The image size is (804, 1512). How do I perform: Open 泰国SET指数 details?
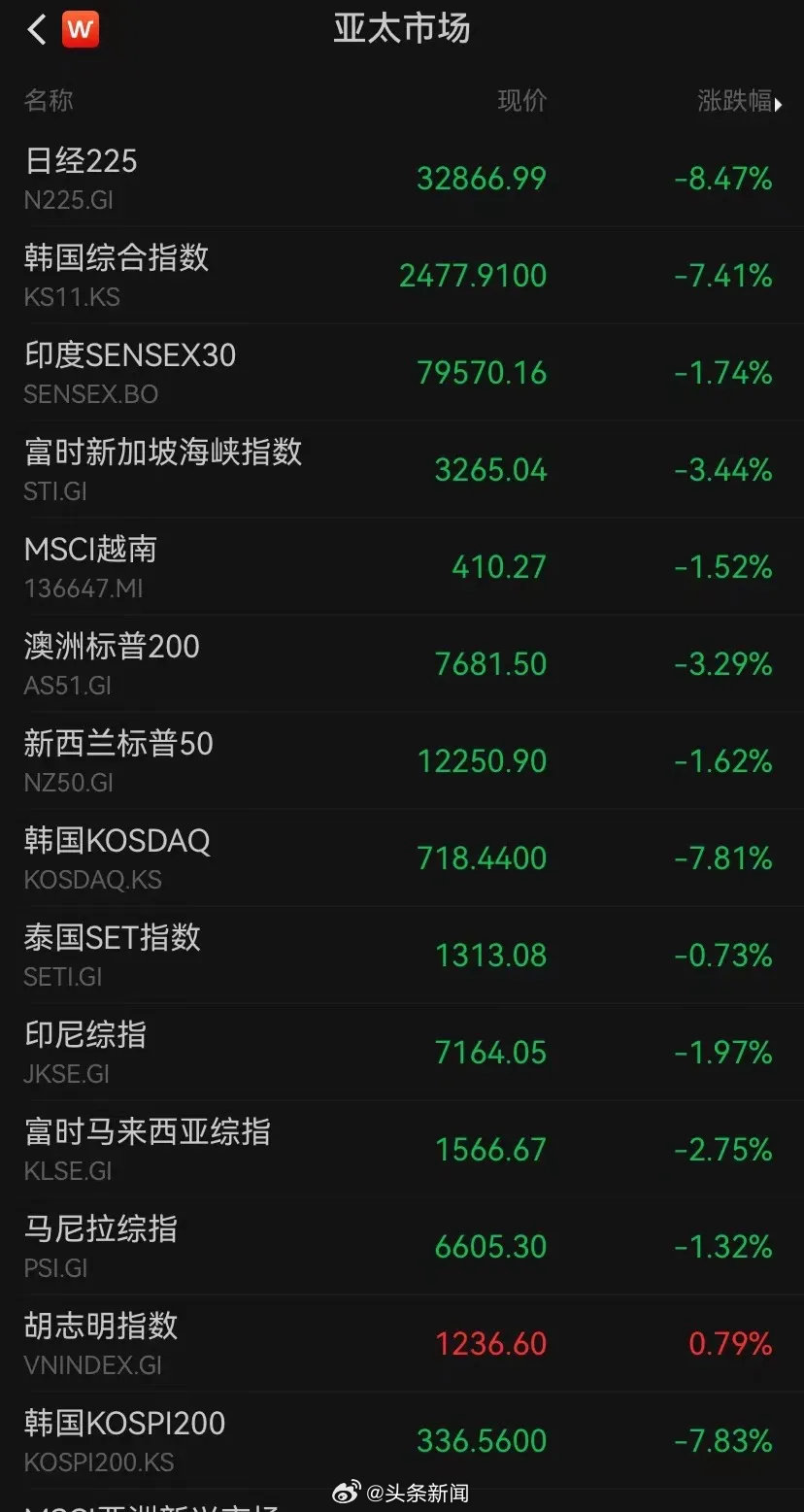coord(402,956)
